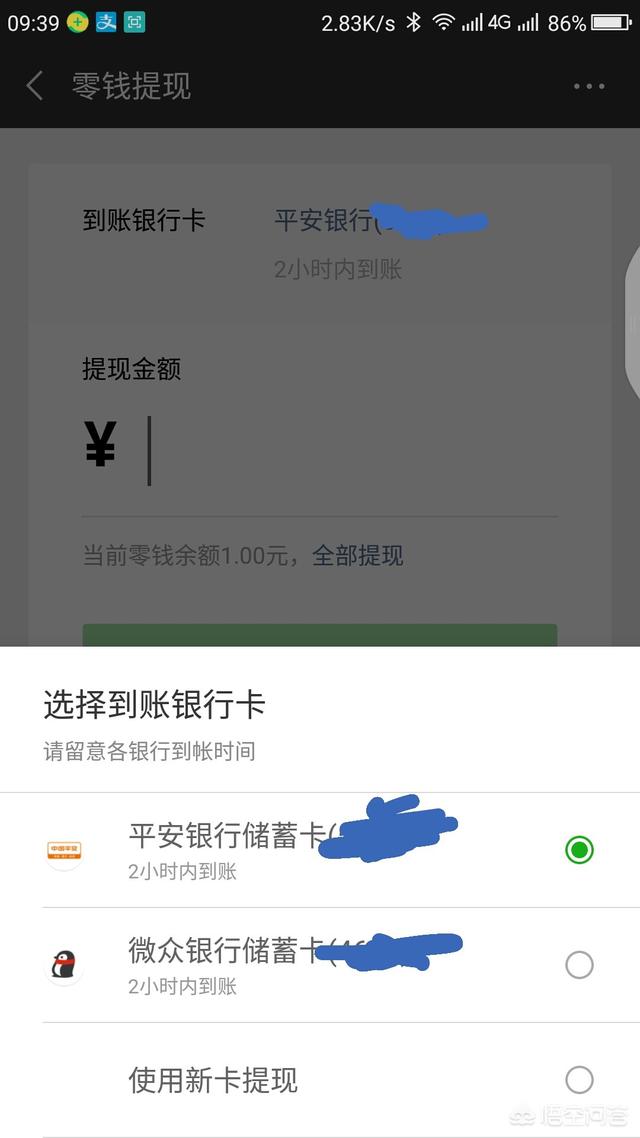Open the 到账银行卡 selection row
640x1138 pixels.
[x=320, y=242]
